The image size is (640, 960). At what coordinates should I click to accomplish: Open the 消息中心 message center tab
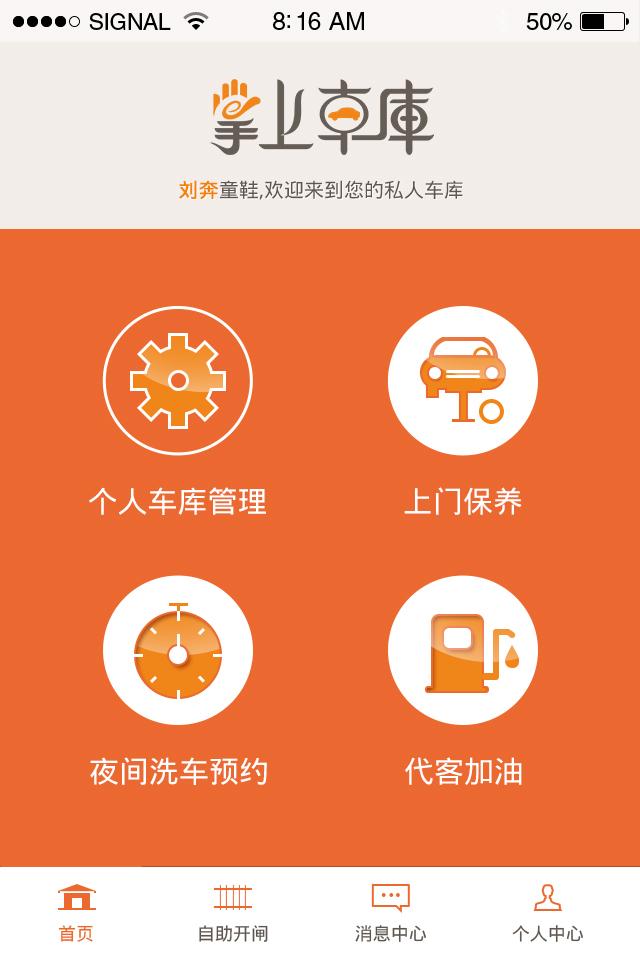(x=390, y=912)
